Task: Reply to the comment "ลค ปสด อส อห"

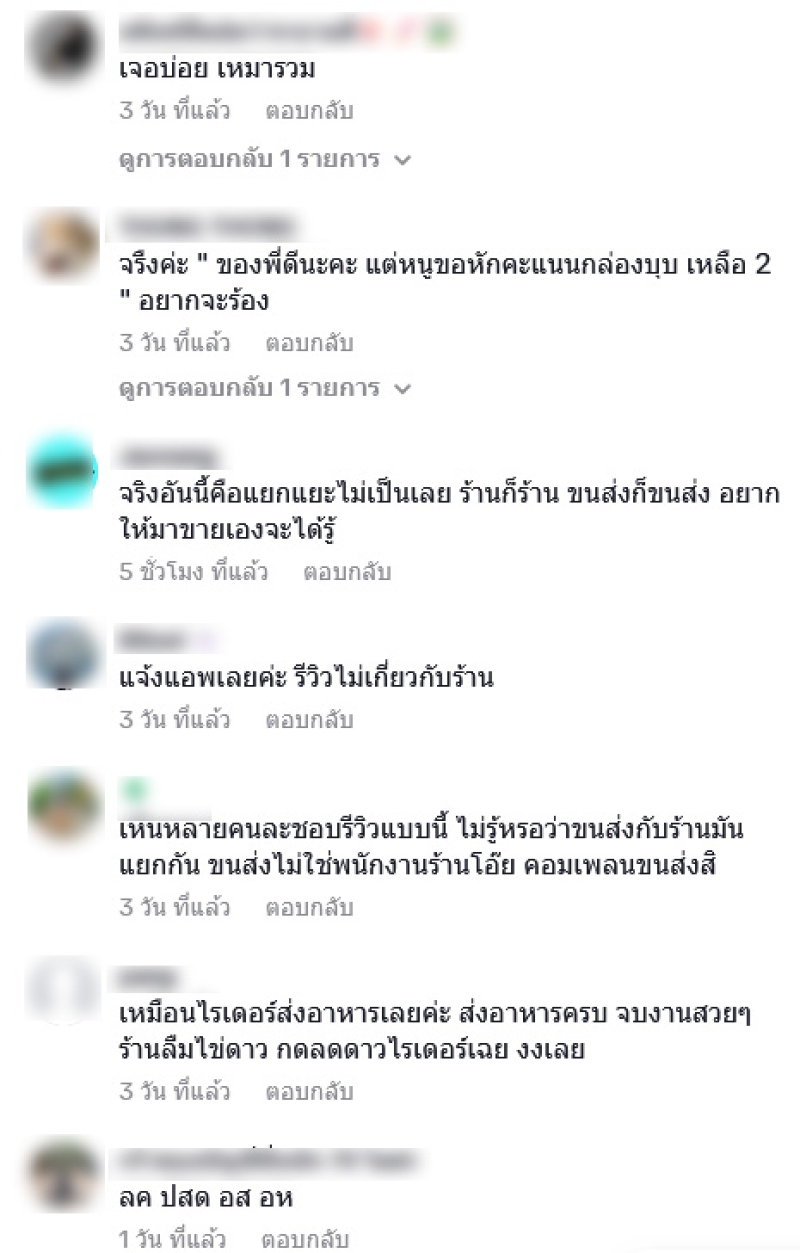Action: 305,1240
